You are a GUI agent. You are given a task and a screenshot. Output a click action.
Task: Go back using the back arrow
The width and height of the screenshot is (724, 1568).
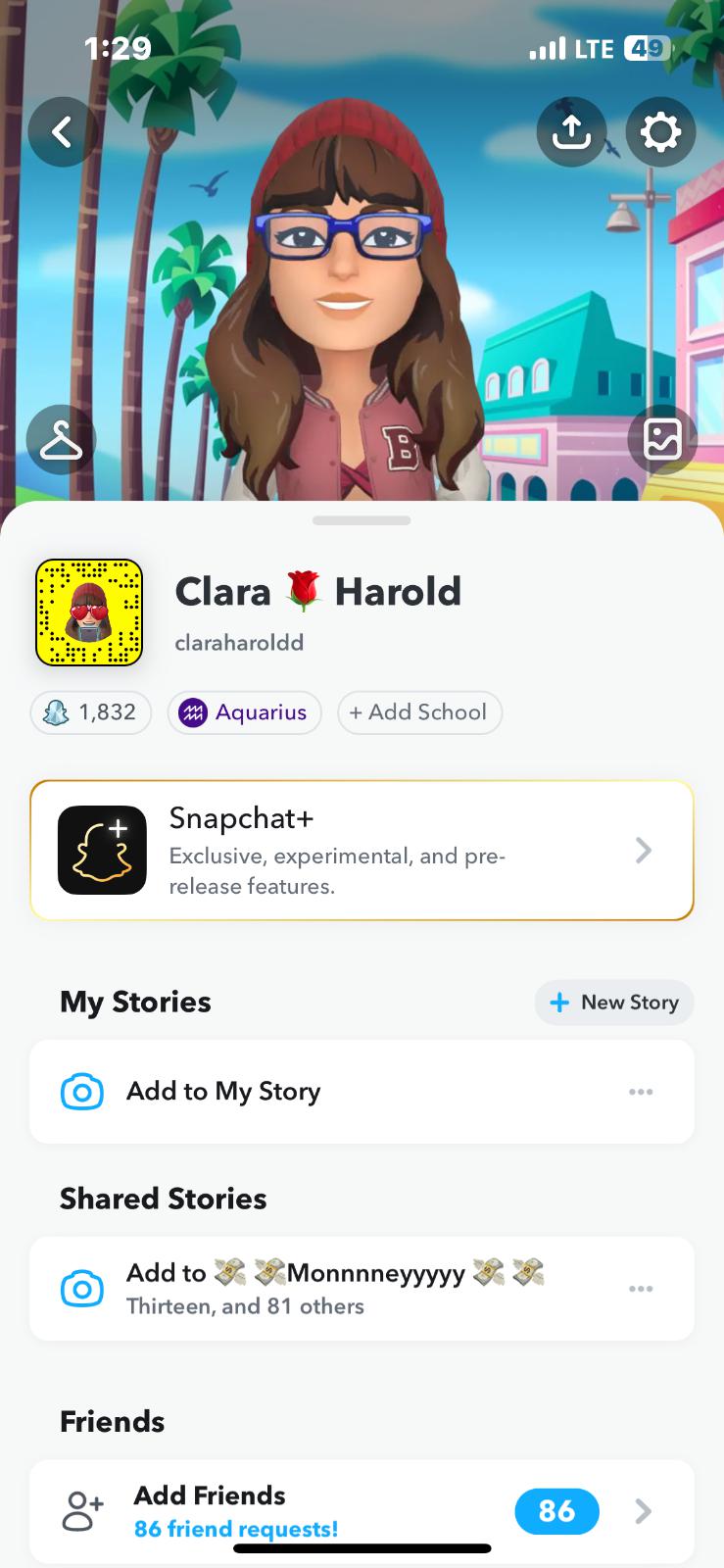(x=63, y=131)
